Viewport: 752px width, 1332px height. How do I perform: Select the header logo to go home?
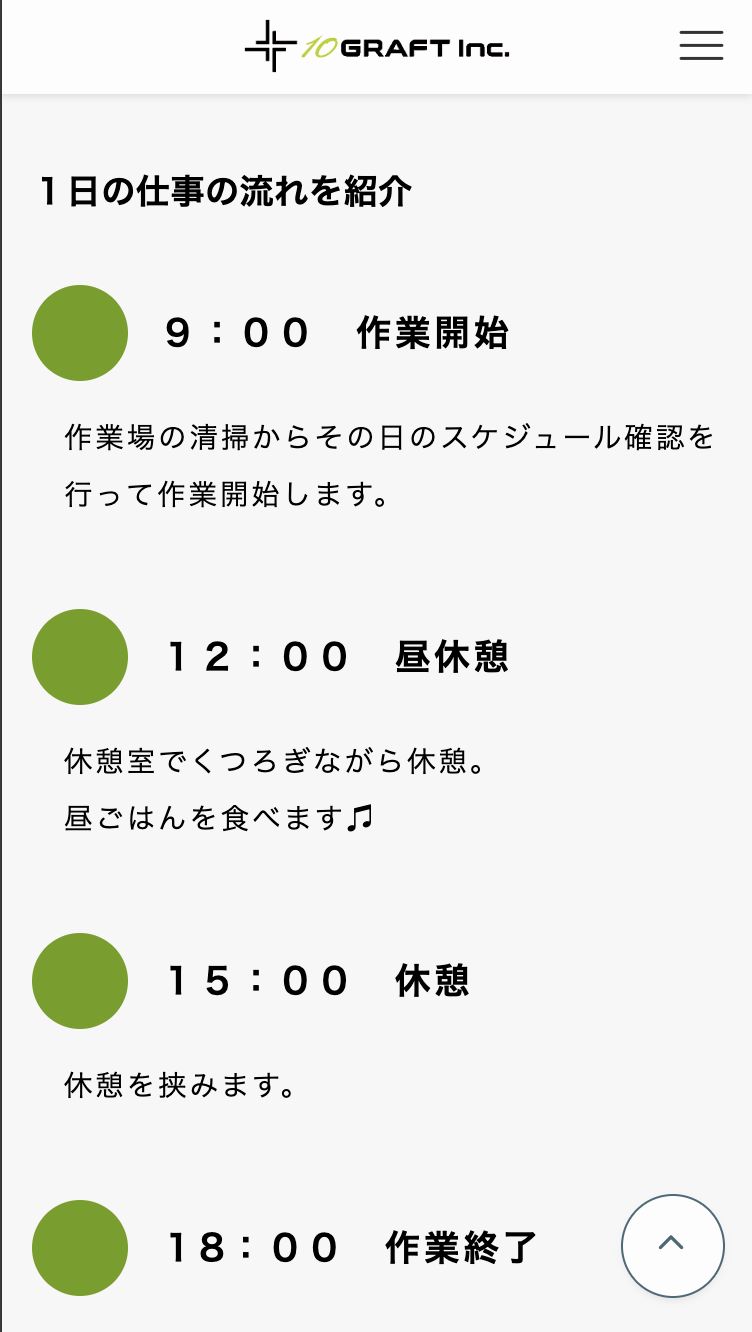click(x=376, y=46)
